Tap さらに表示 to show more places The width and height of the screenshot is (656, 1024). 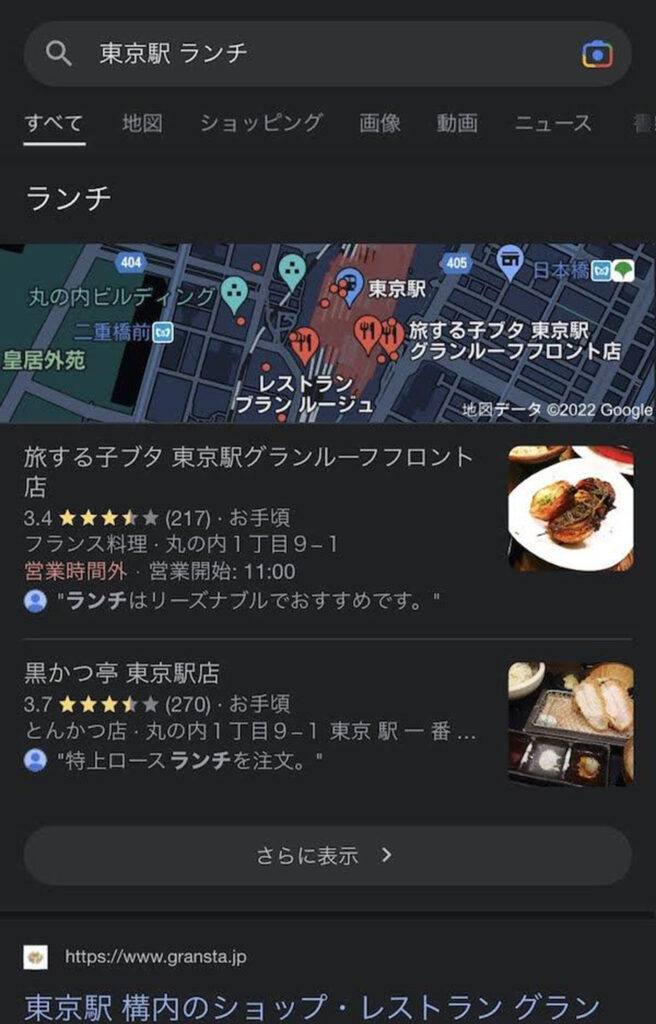[x=327, y=855]
